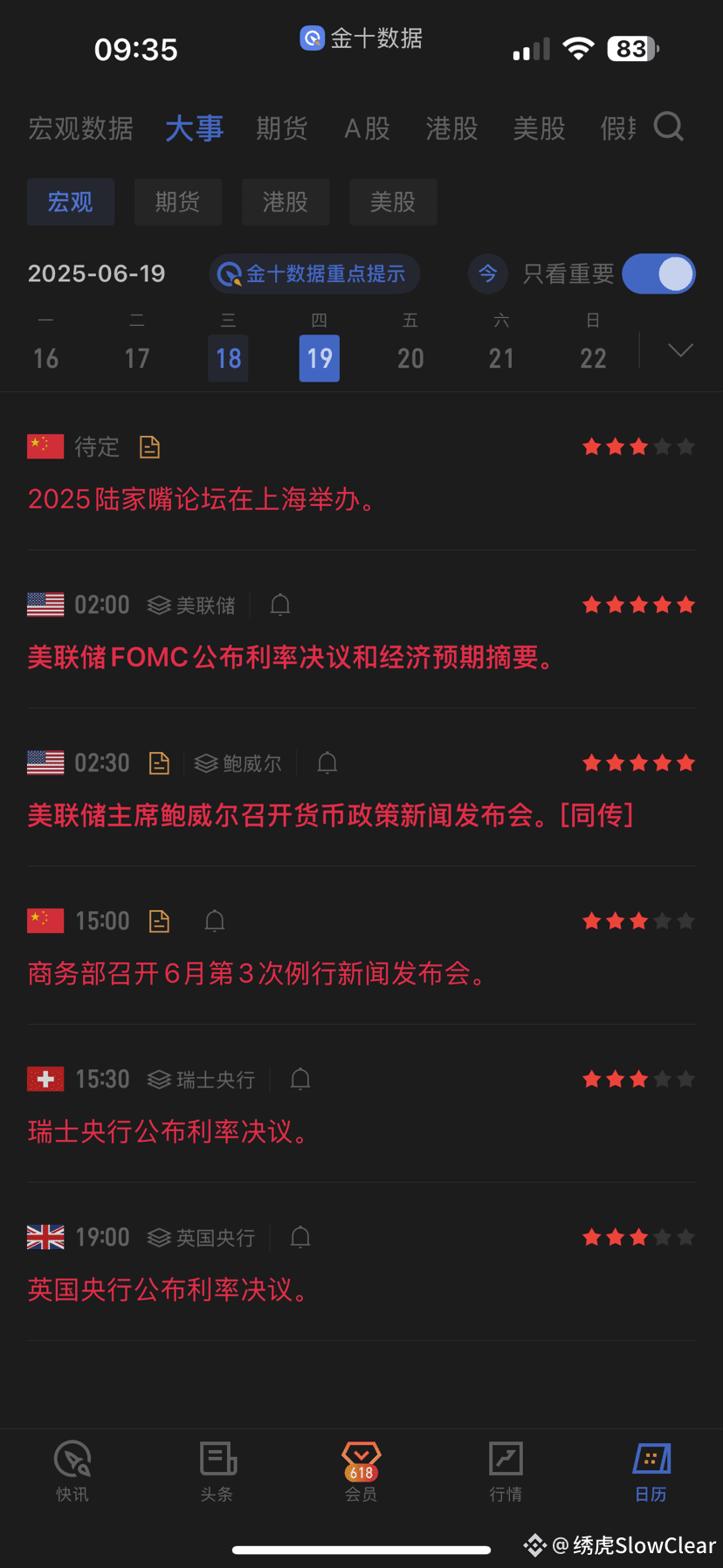Open the 行情 icon
This screenshot has width=723, height=1568.
click(x=506, y=1470)
